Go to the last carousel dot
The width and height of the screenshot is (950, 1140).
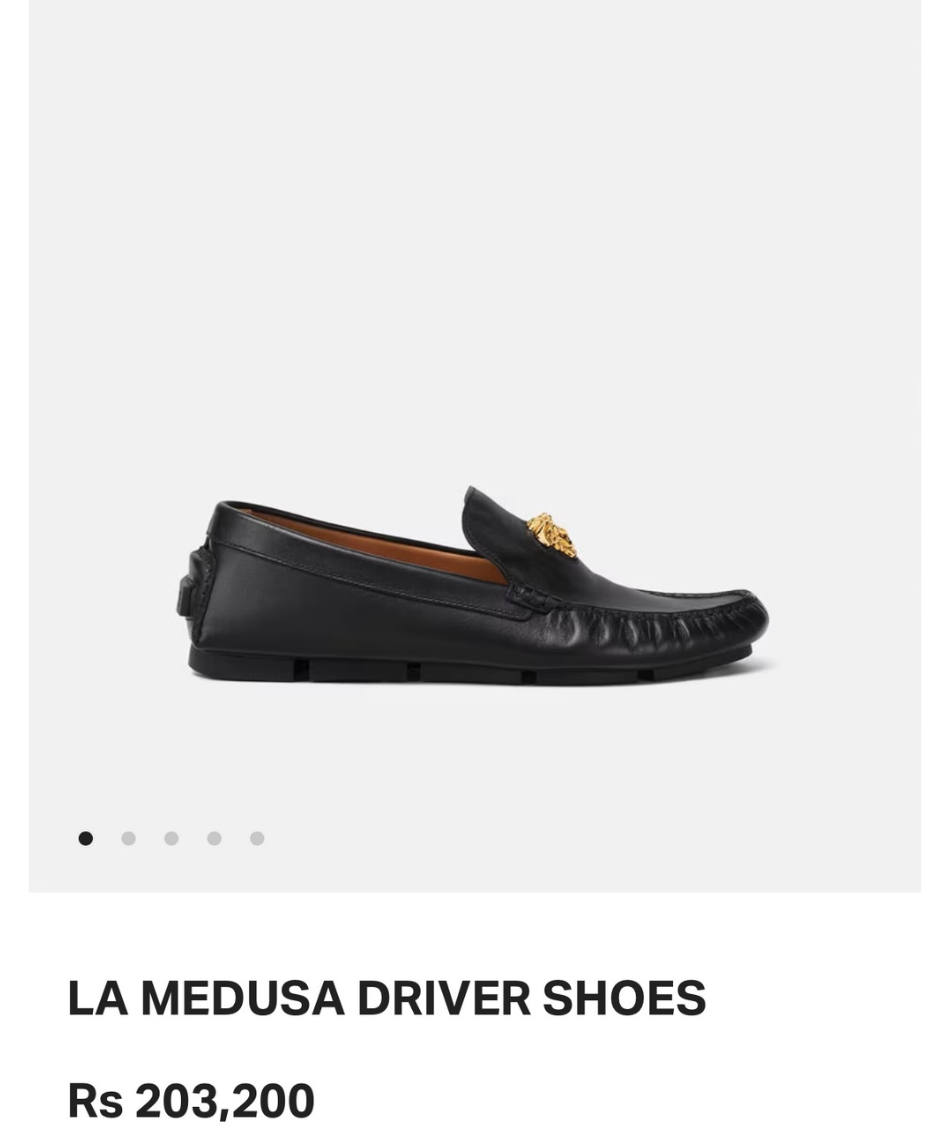coord(257,838)
